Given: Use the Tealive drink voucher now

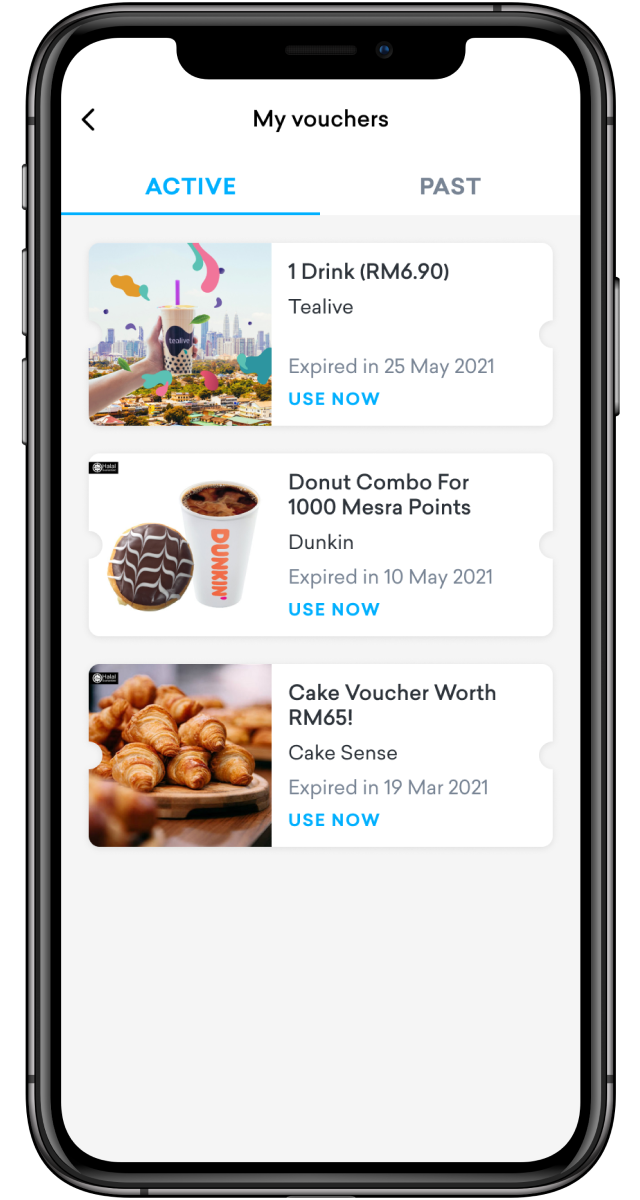Looking at the screenshot, I should pos(334,399).
